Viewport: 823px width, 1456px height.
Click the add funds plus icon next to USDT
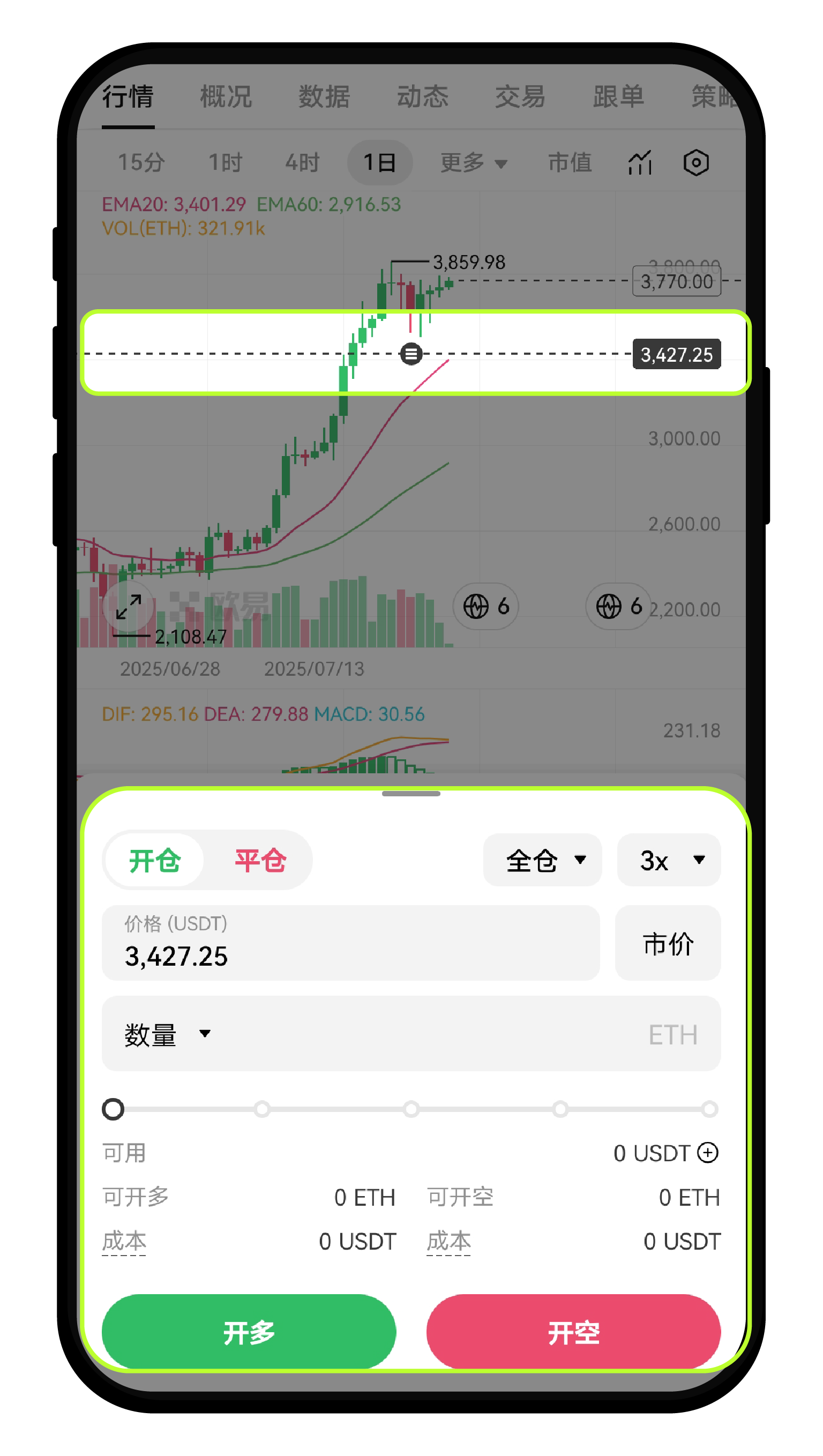click(x=707, y=1153)
